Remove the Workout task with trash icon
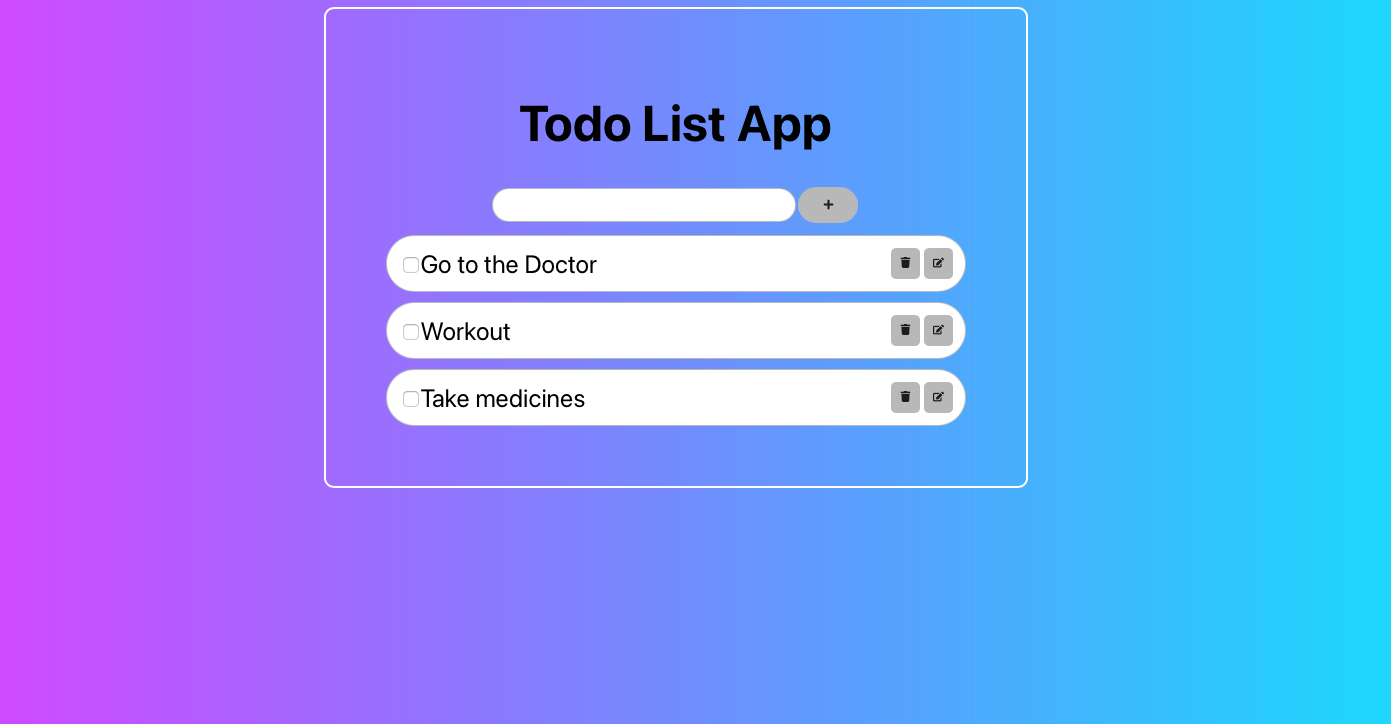Viewport: 1391px width, 724px height. pyautogui.click(x=905, y=330)
